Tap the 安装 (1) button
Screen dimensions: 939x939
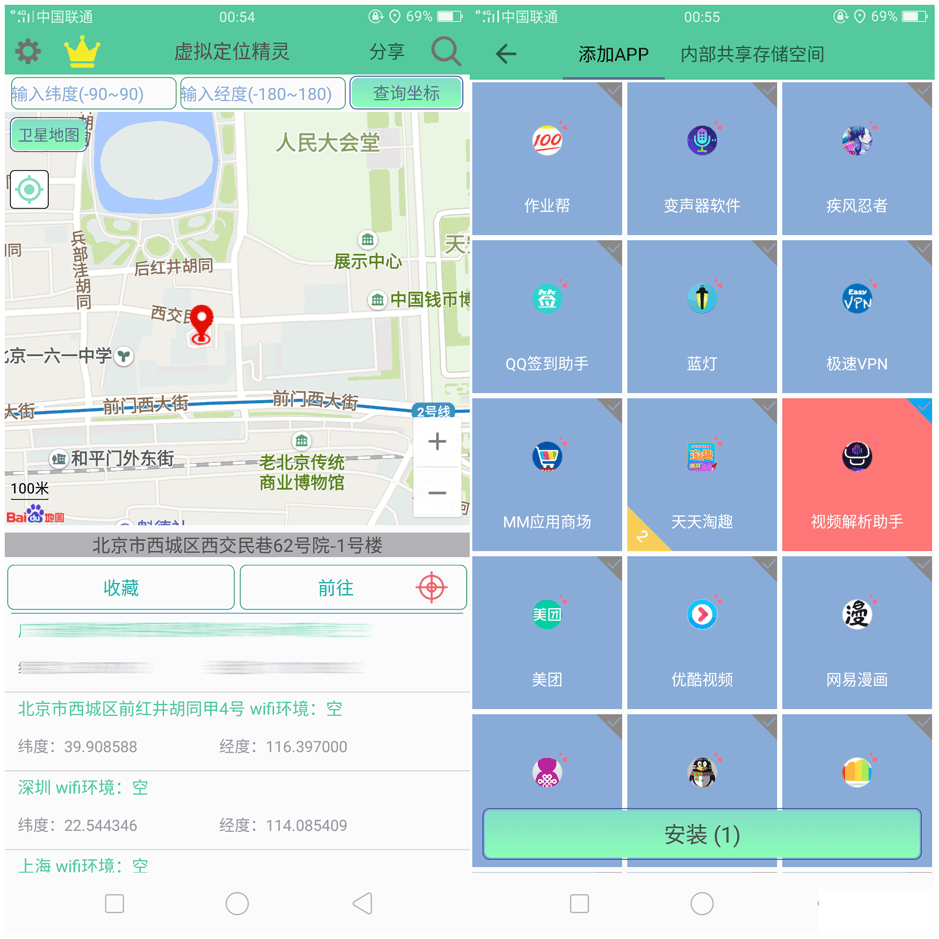click(x=702, y=835)
